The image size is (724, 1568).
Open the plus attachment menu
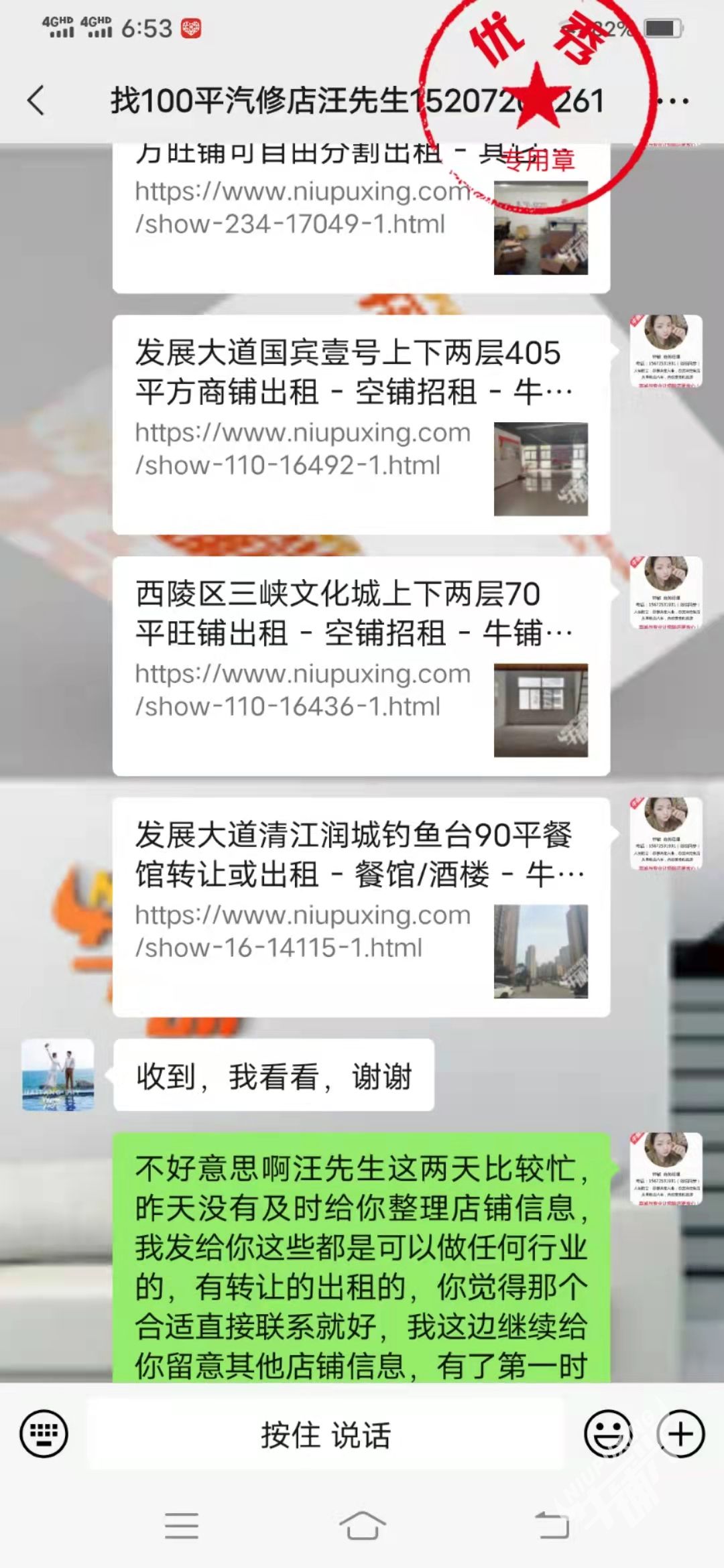click(x=680, y=1435)
